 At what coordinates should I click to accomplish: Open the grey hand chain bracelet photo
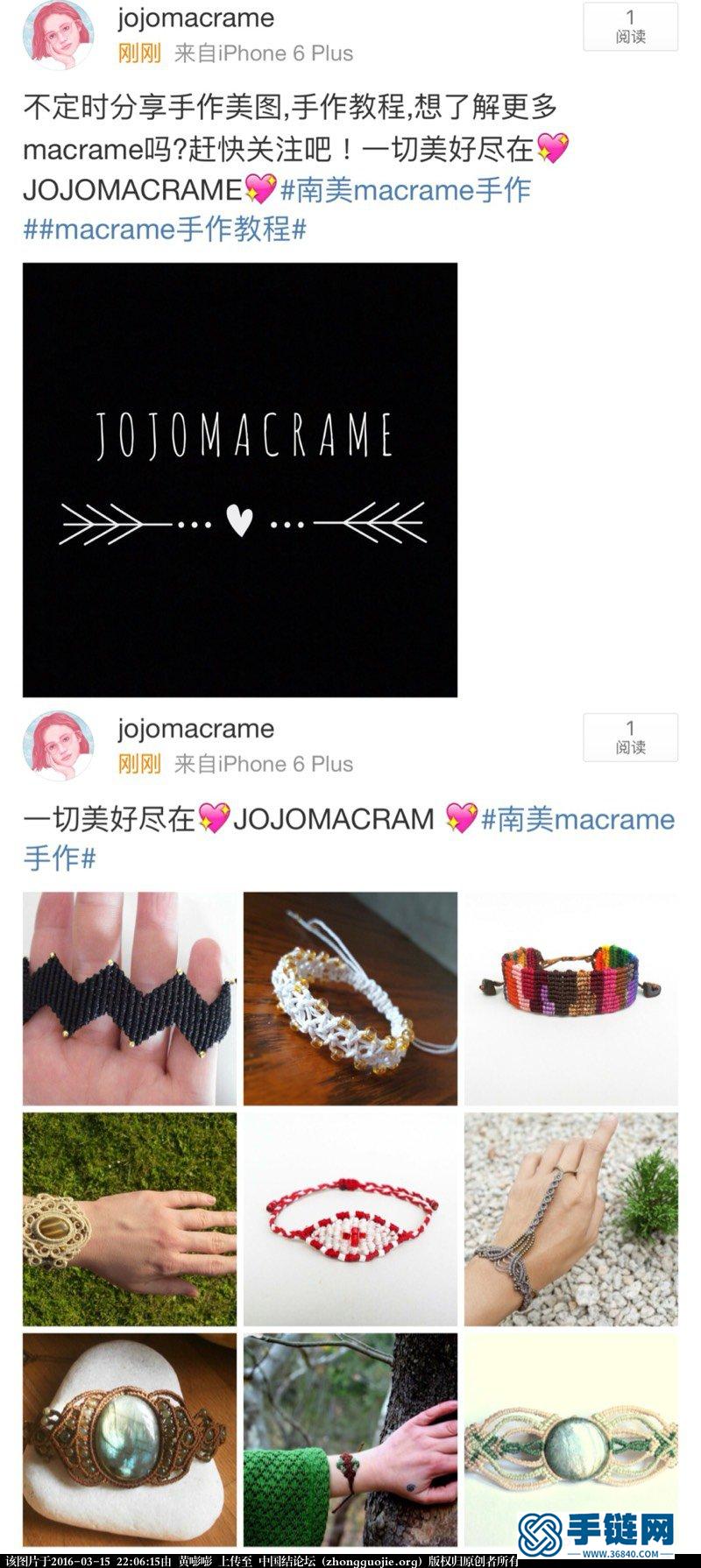[x=570, y=1219]
